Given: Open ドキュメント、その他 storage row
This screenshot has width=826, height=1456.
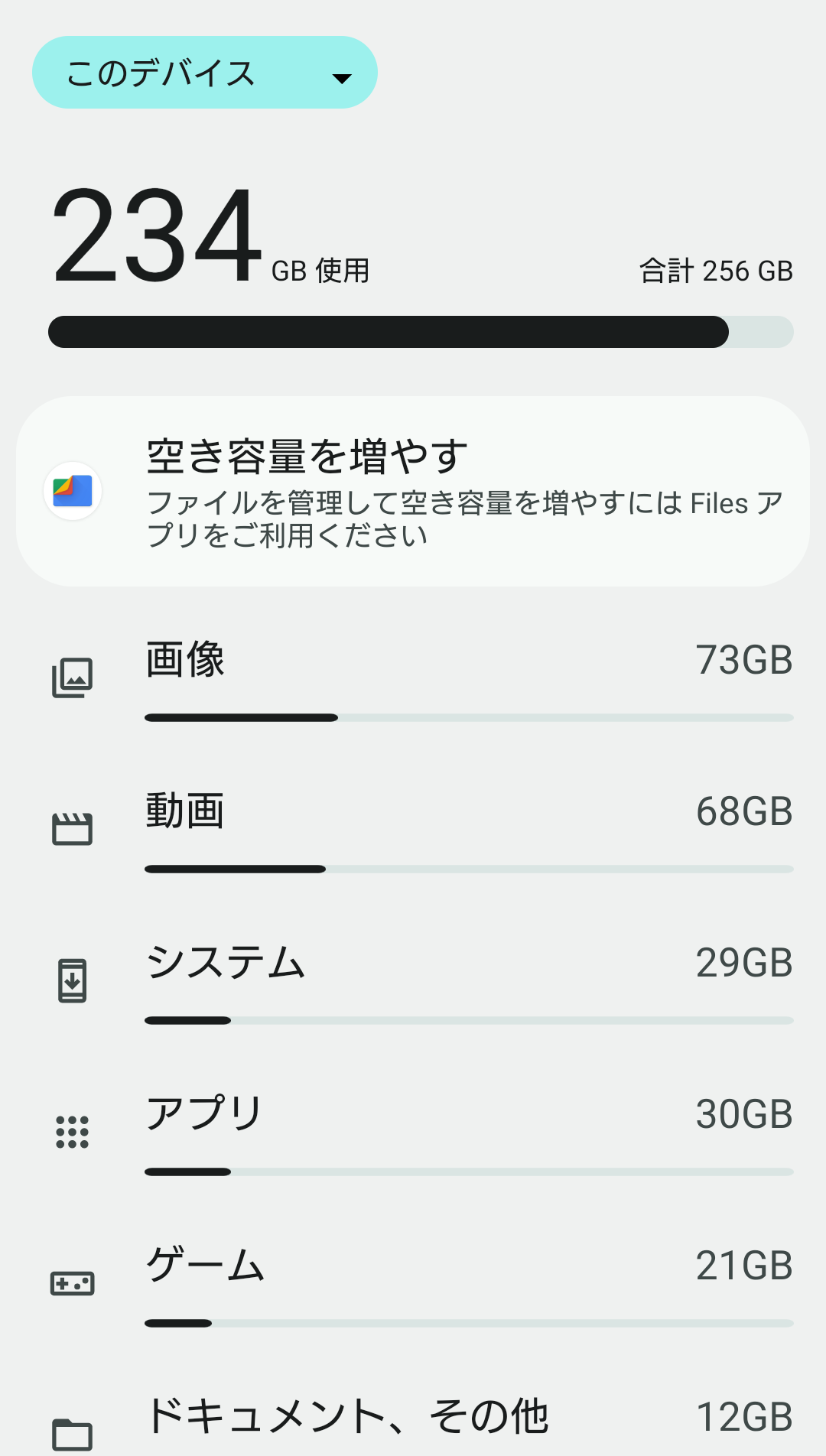Looking at the screenshot, I should (x=413, y=1419).
